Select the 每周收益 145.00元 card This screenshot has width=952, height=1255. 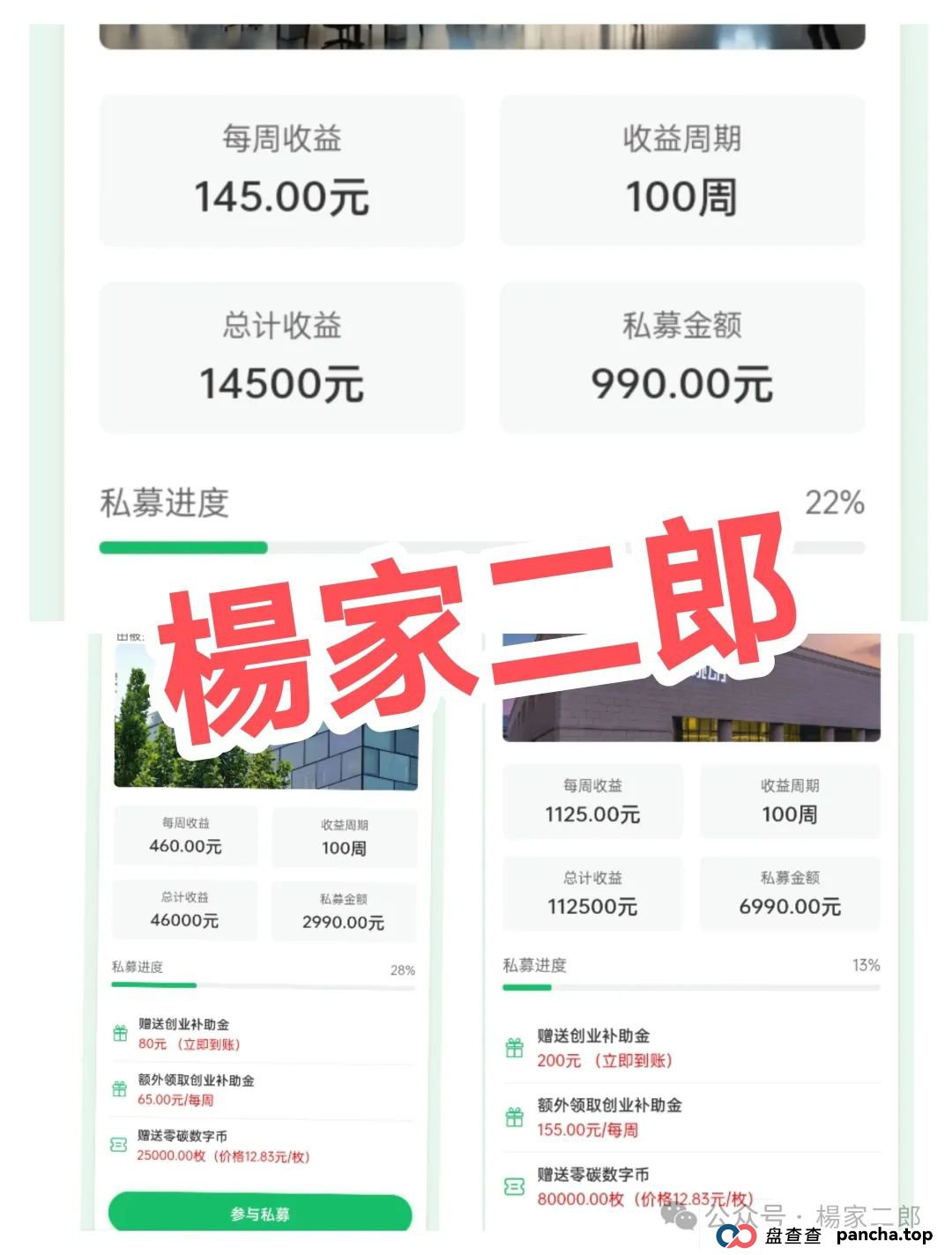click(x=282, y=172)
